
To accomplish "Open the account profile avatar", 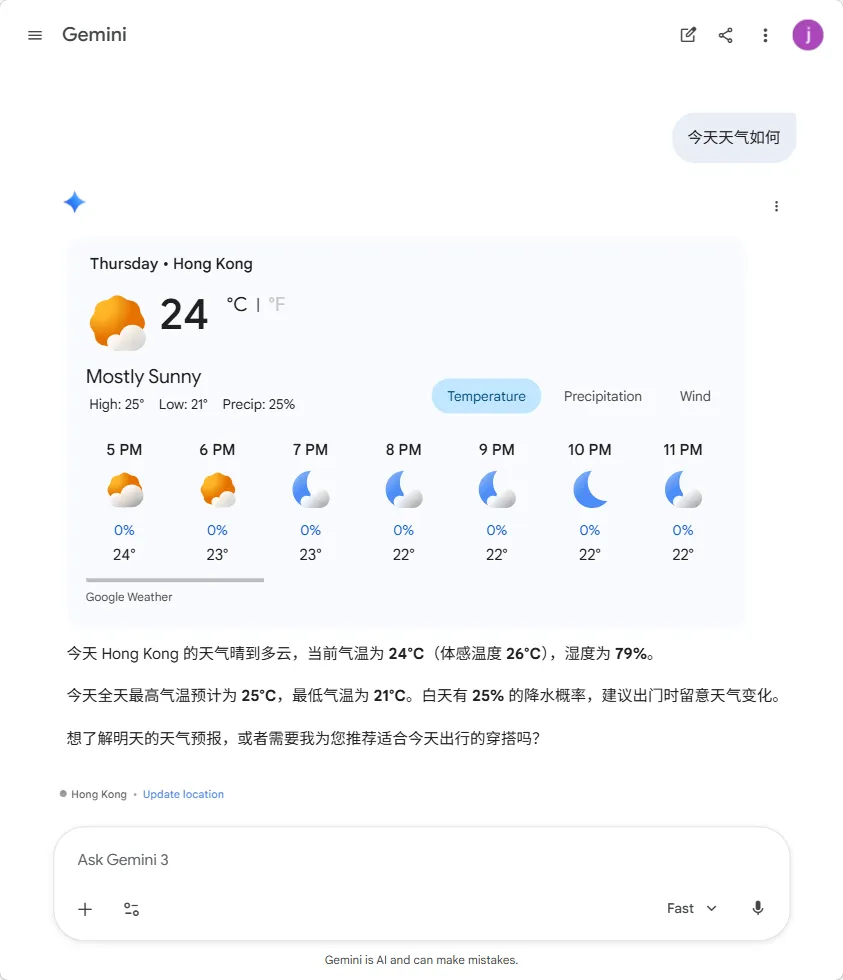I will coord(808,35).
